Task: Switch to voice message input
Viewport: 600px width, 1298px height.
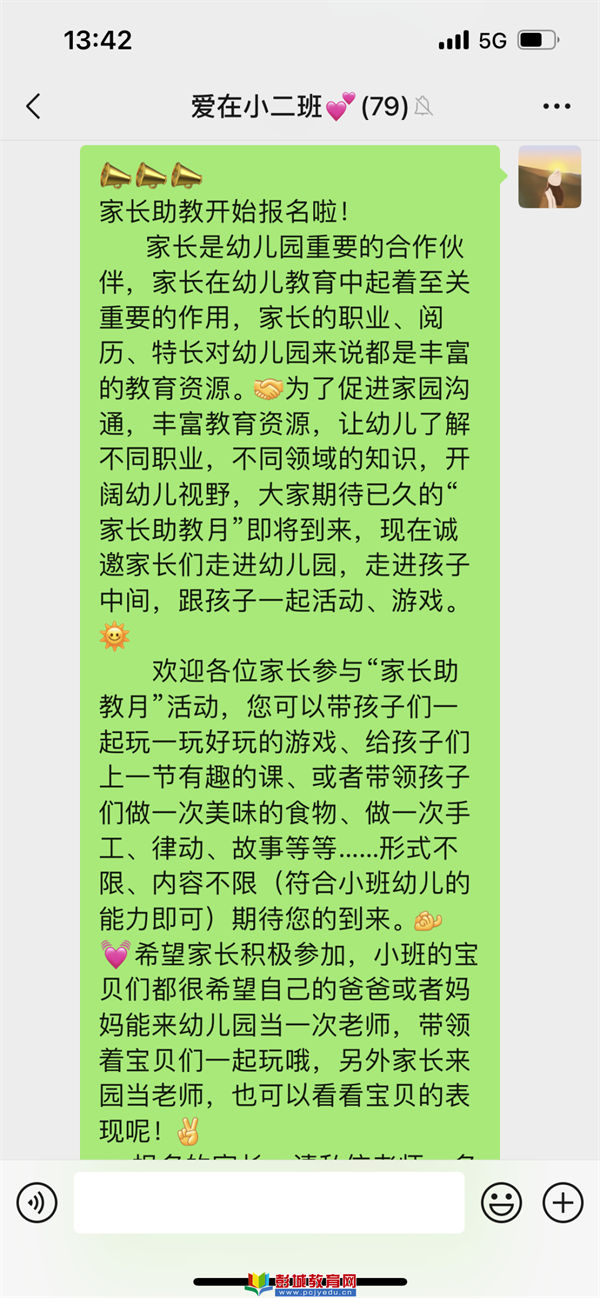Action: 37,1202
